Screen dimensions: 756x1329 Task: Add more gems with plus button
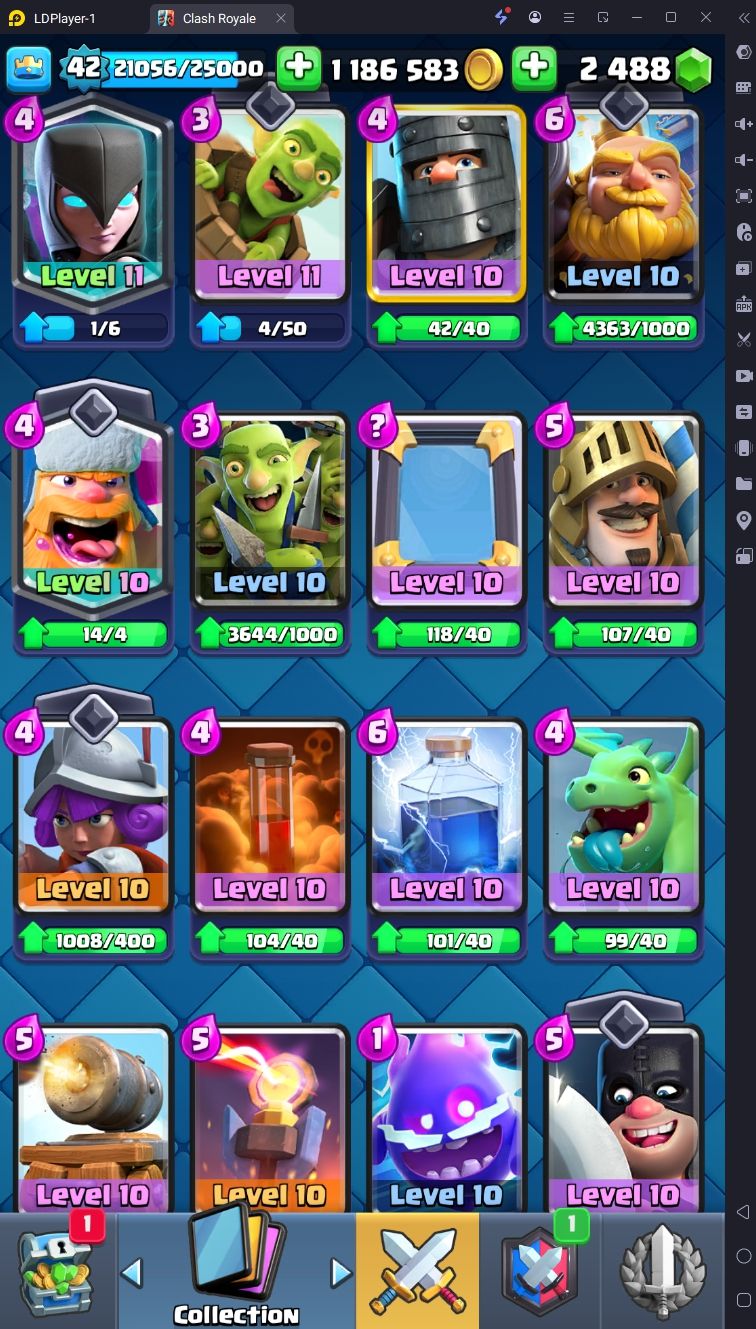coord(535,68)
